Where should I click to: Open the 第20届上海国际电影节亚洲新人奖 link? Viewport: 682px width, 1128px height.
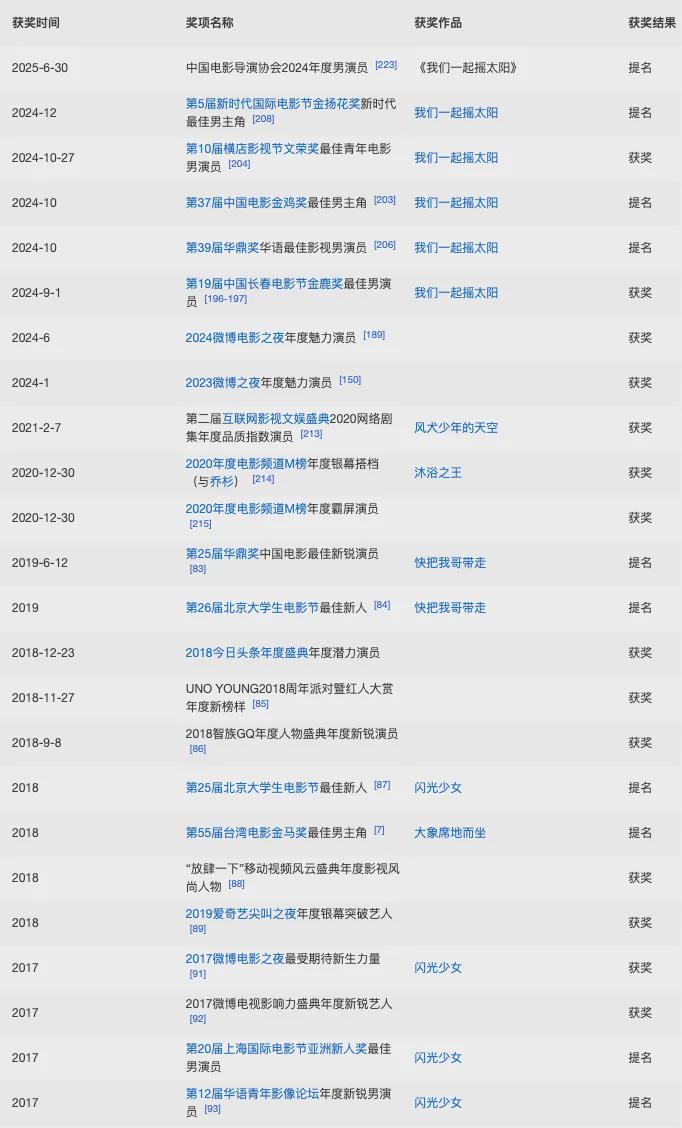tap(276, 1049)
